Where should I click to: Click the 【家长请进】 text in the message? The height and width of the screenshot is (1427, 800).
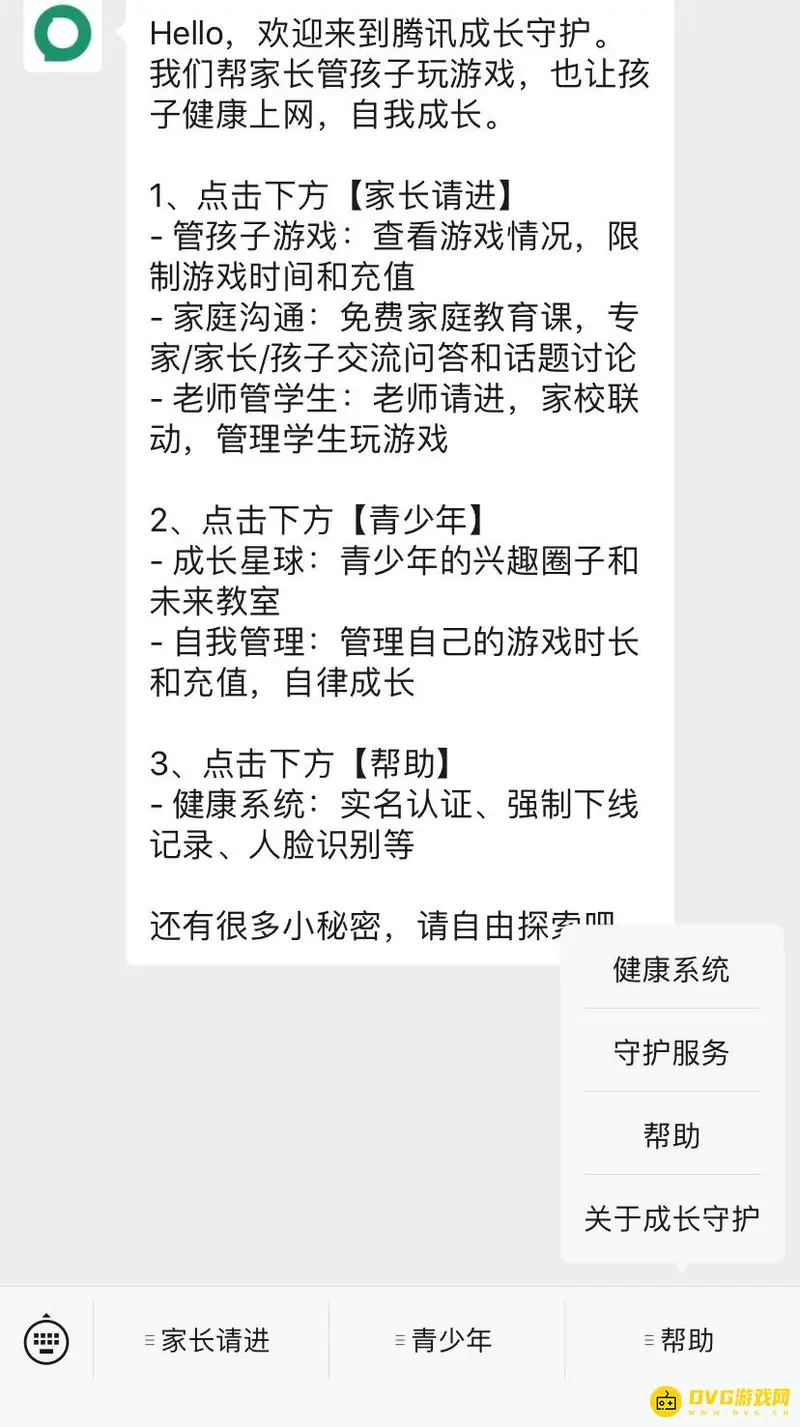pyautogui.click(x=430, y=196)
